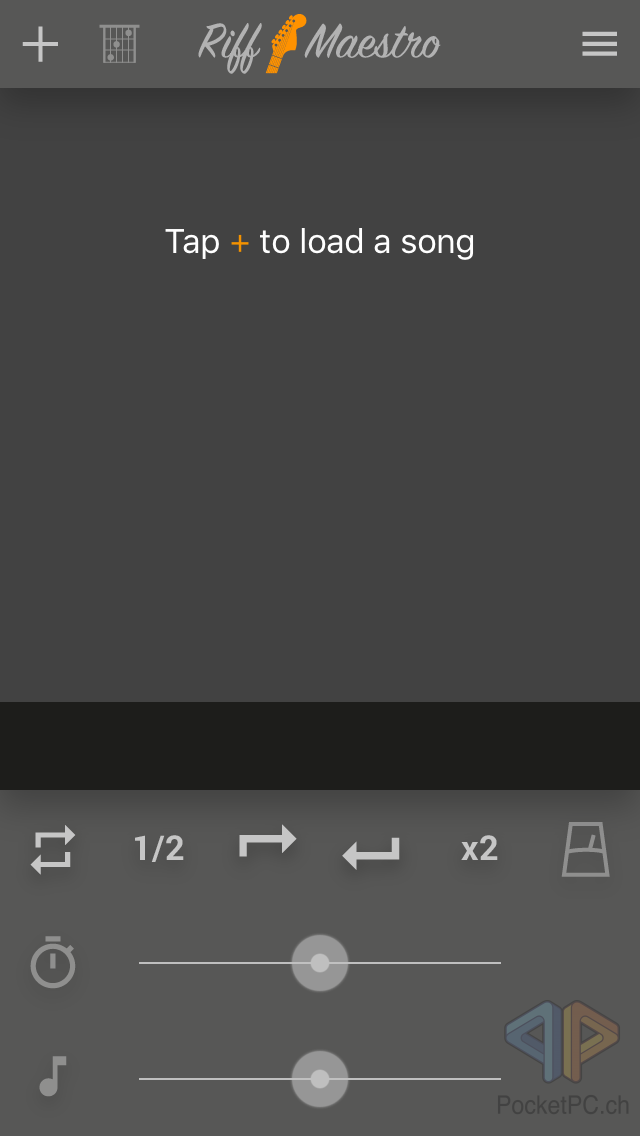
Task: Halve the loop with 1/2
Action: click(x=159, y=849)
